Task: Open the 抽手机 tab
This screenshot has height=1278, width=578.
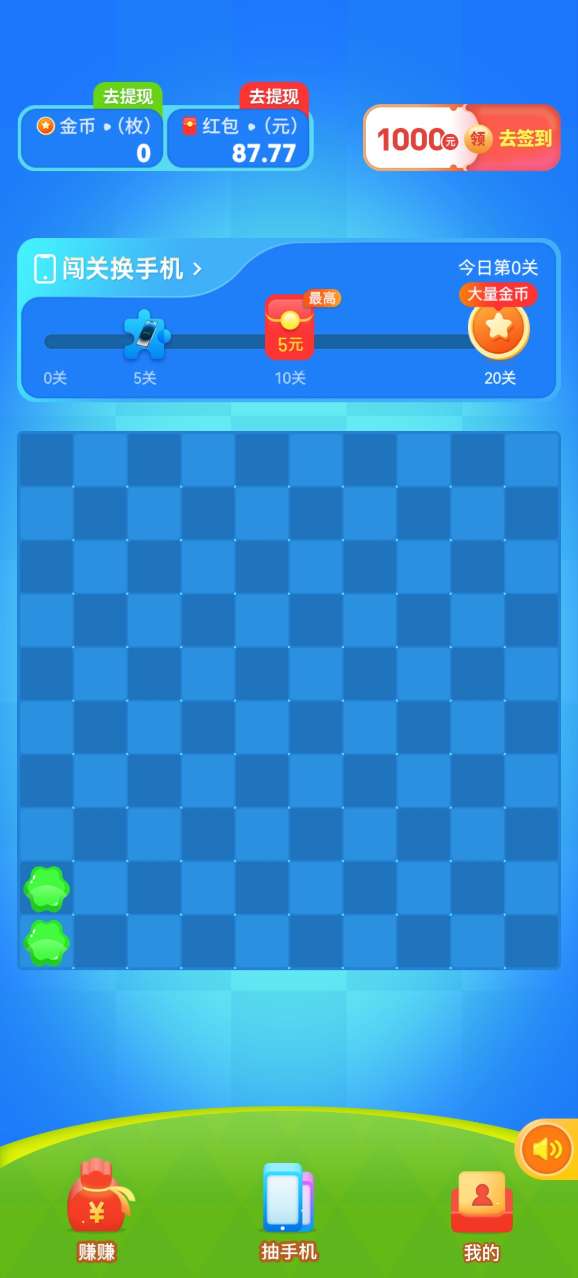Action: 289,1211
